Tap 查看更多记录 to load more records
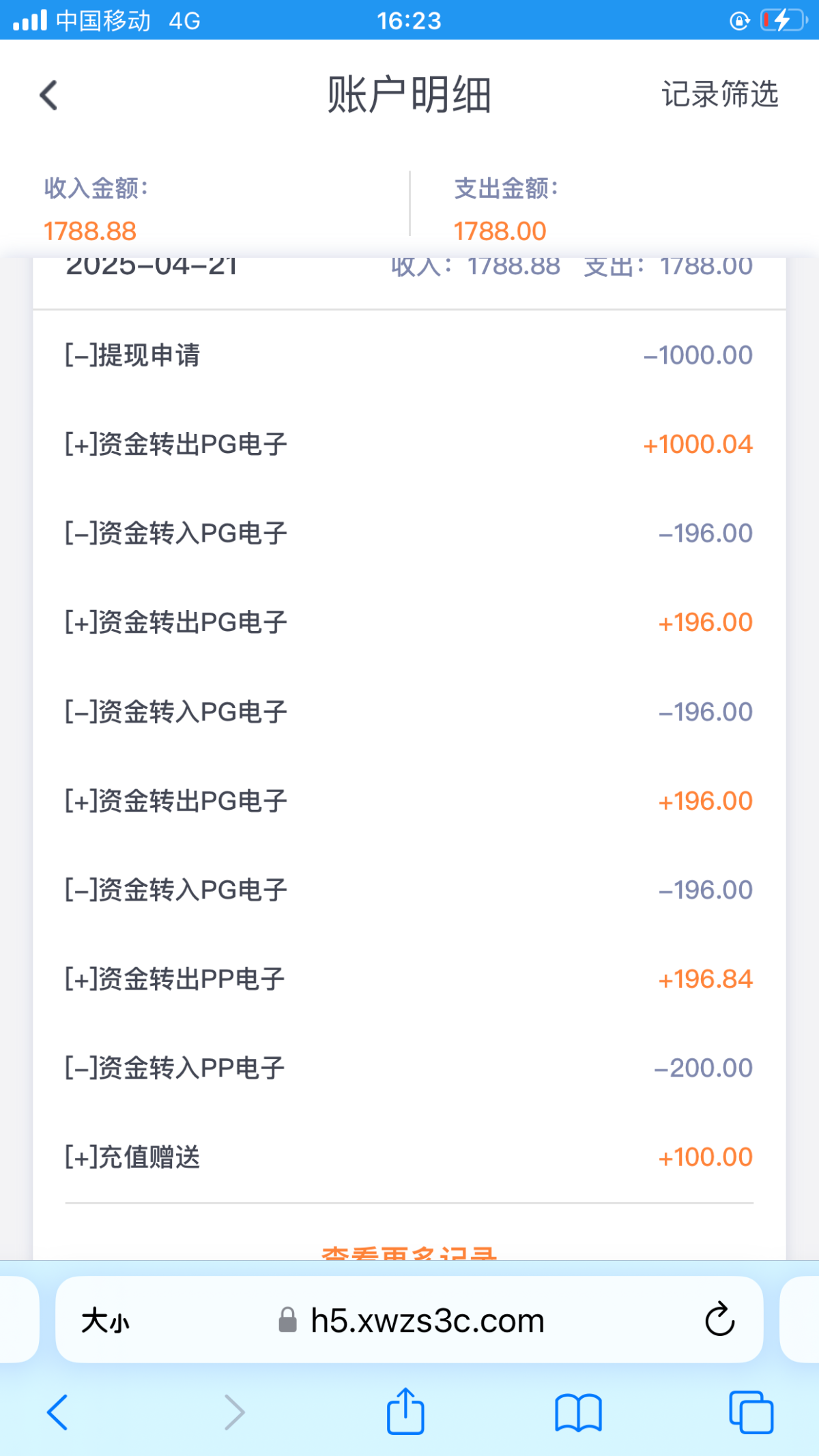The width and height of the screenshot is (819, 1456). point(409,1252)
